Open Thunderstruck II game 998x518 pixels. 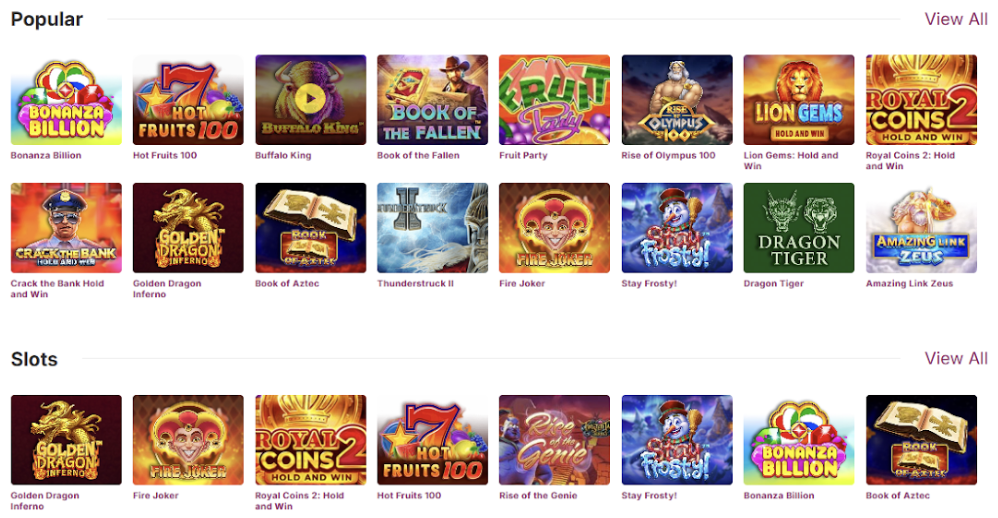point(432,228)
